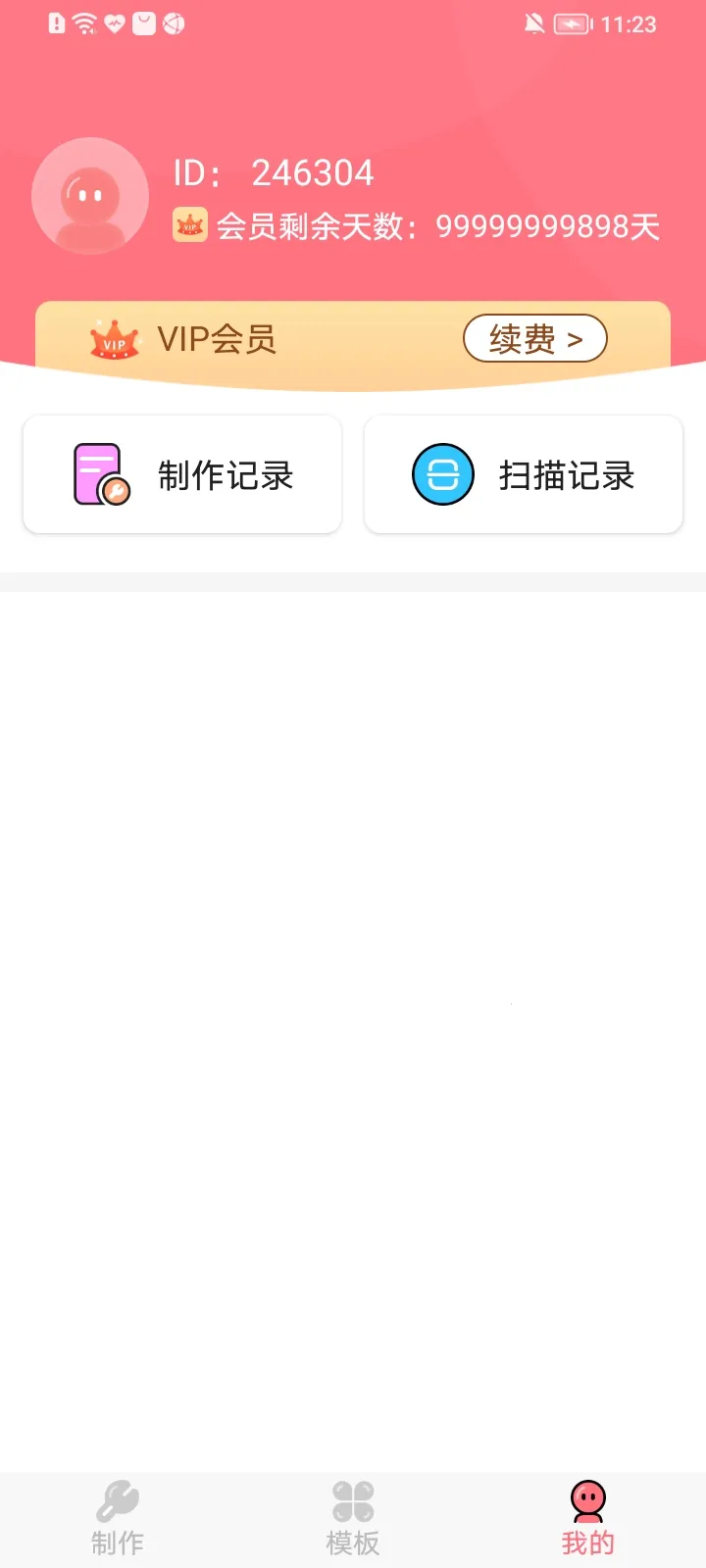706x1568 pixels.
Task: Open the notification-muted bell in status bar
Action: (x=535, y=24)
